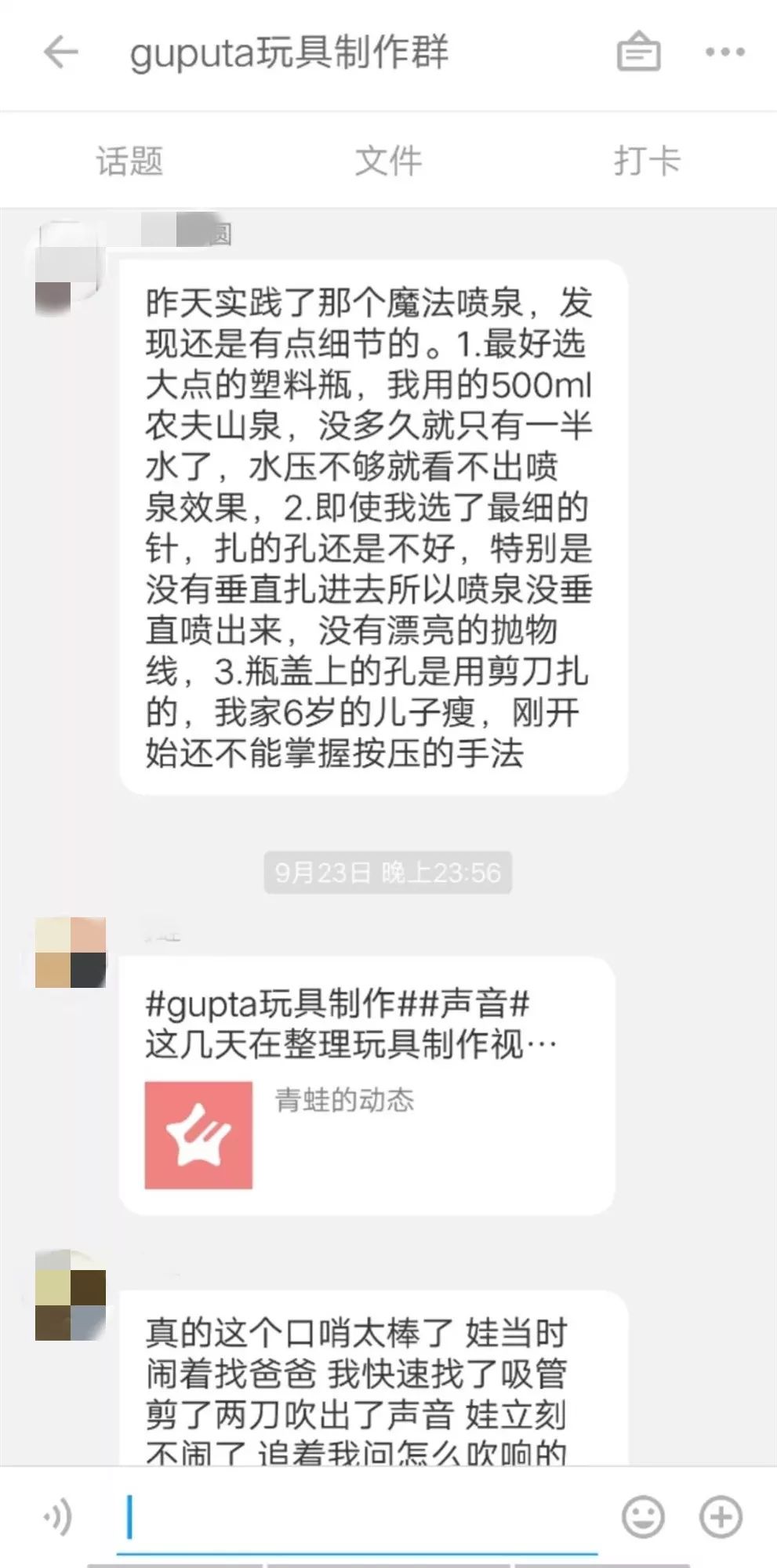Open the three-dot overflow menu
The height and width of the screenshot is (1568, 777).
pyautogui.click(x=724, y=53)
